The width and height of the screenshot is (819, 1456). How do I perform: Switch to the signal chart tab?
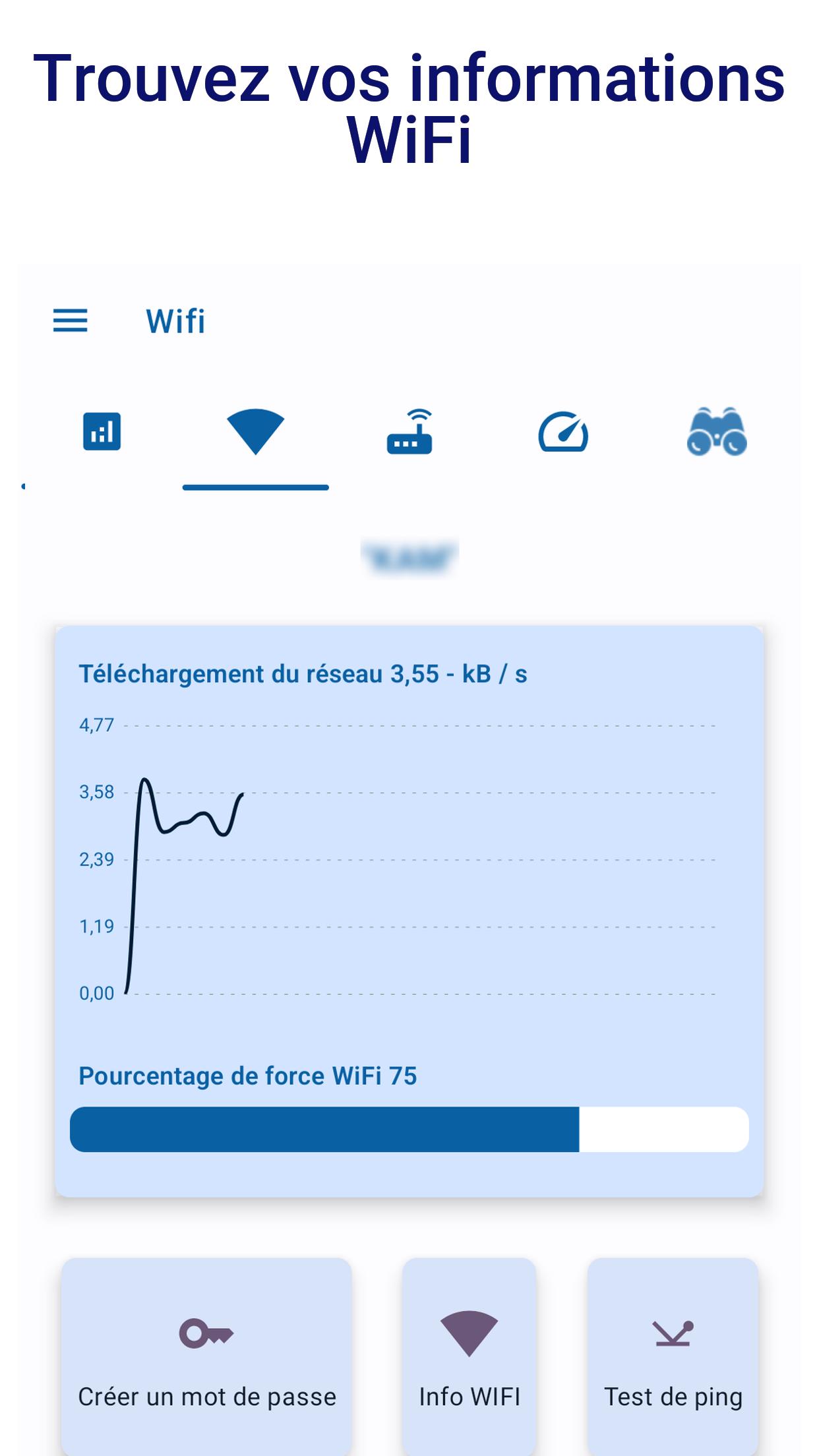pyautogui.click(x=102, y=432)
